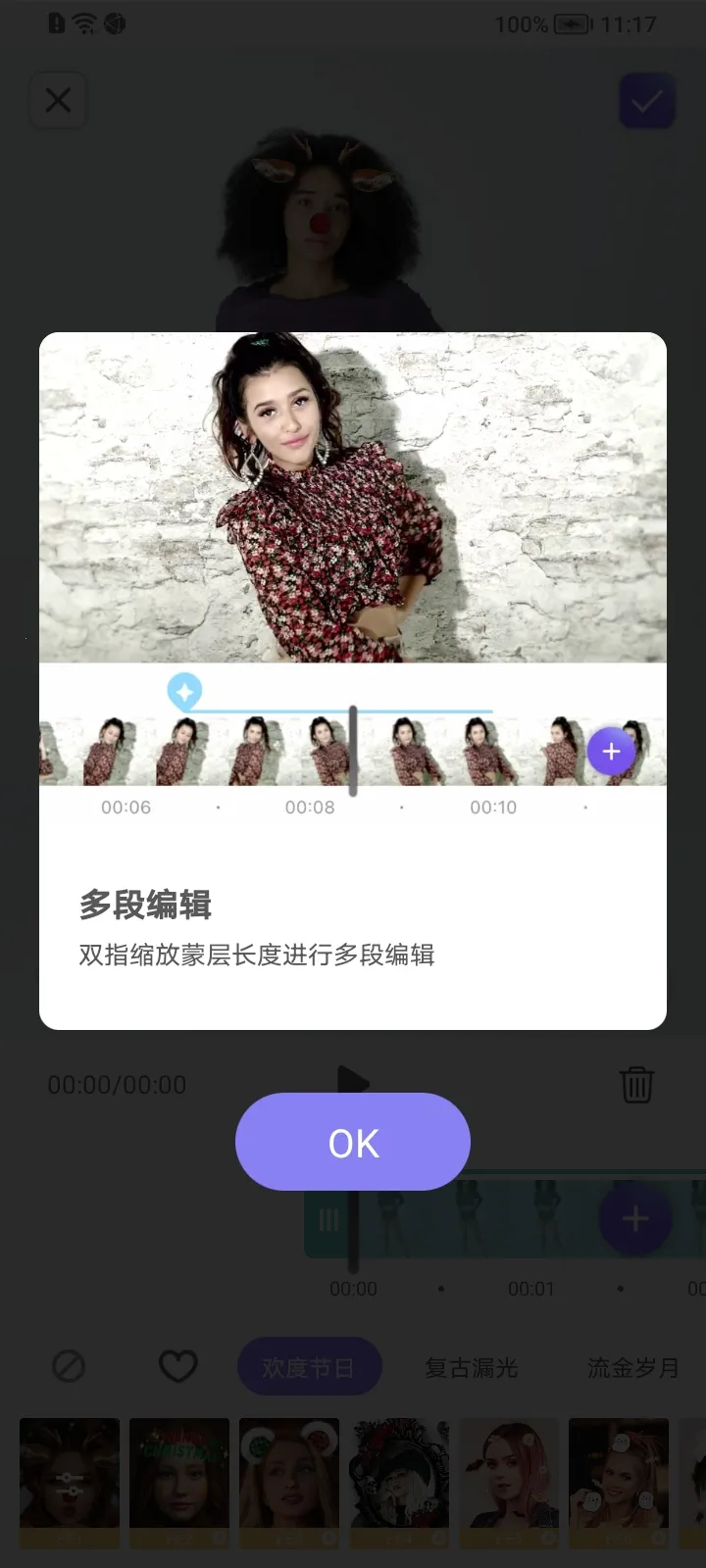This screenshot has height=1568, width=706.
Task: Open the trash icon to delete the clip
Action: (x=637, y=1084)
